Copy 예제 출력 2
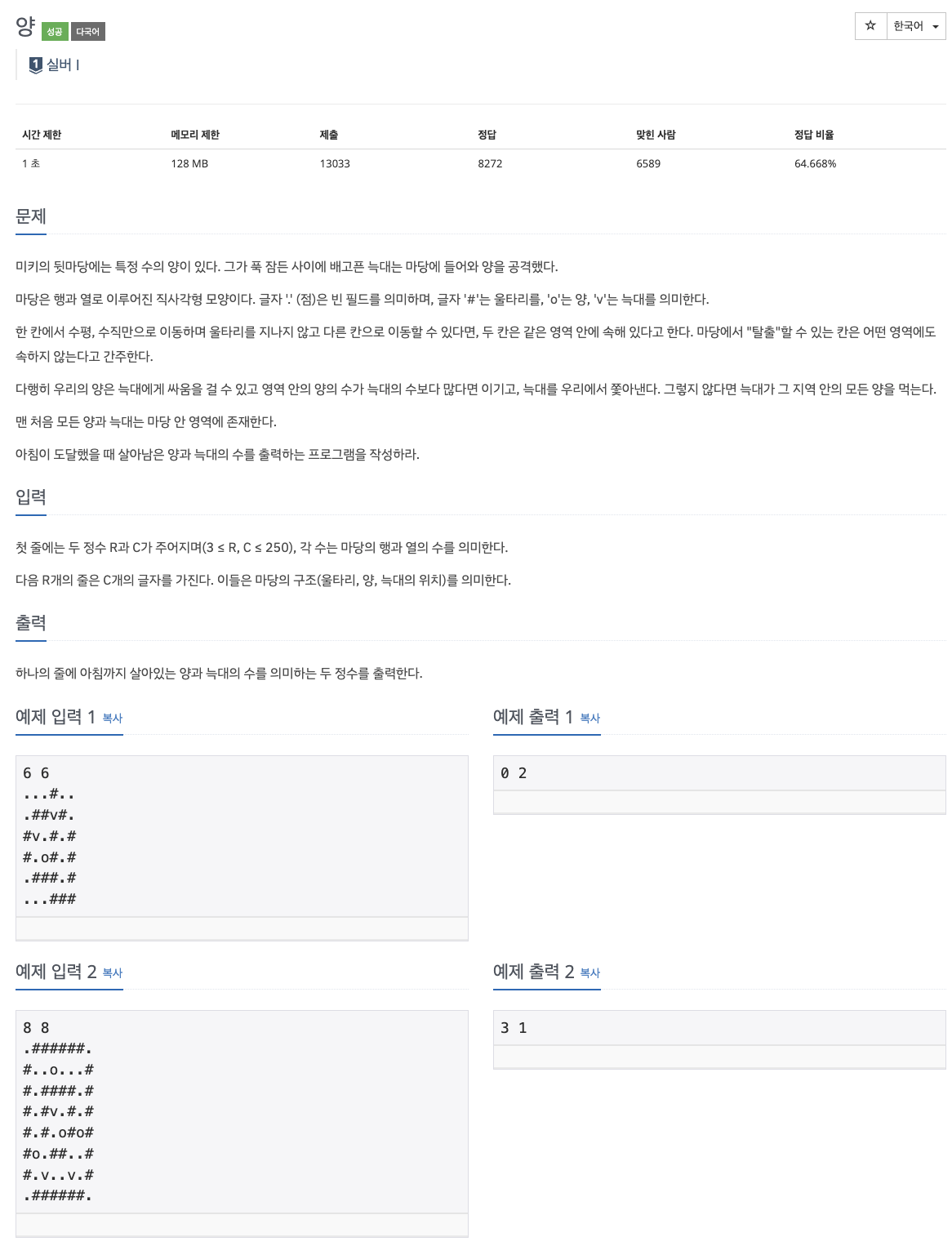 (x=590, y=973)
